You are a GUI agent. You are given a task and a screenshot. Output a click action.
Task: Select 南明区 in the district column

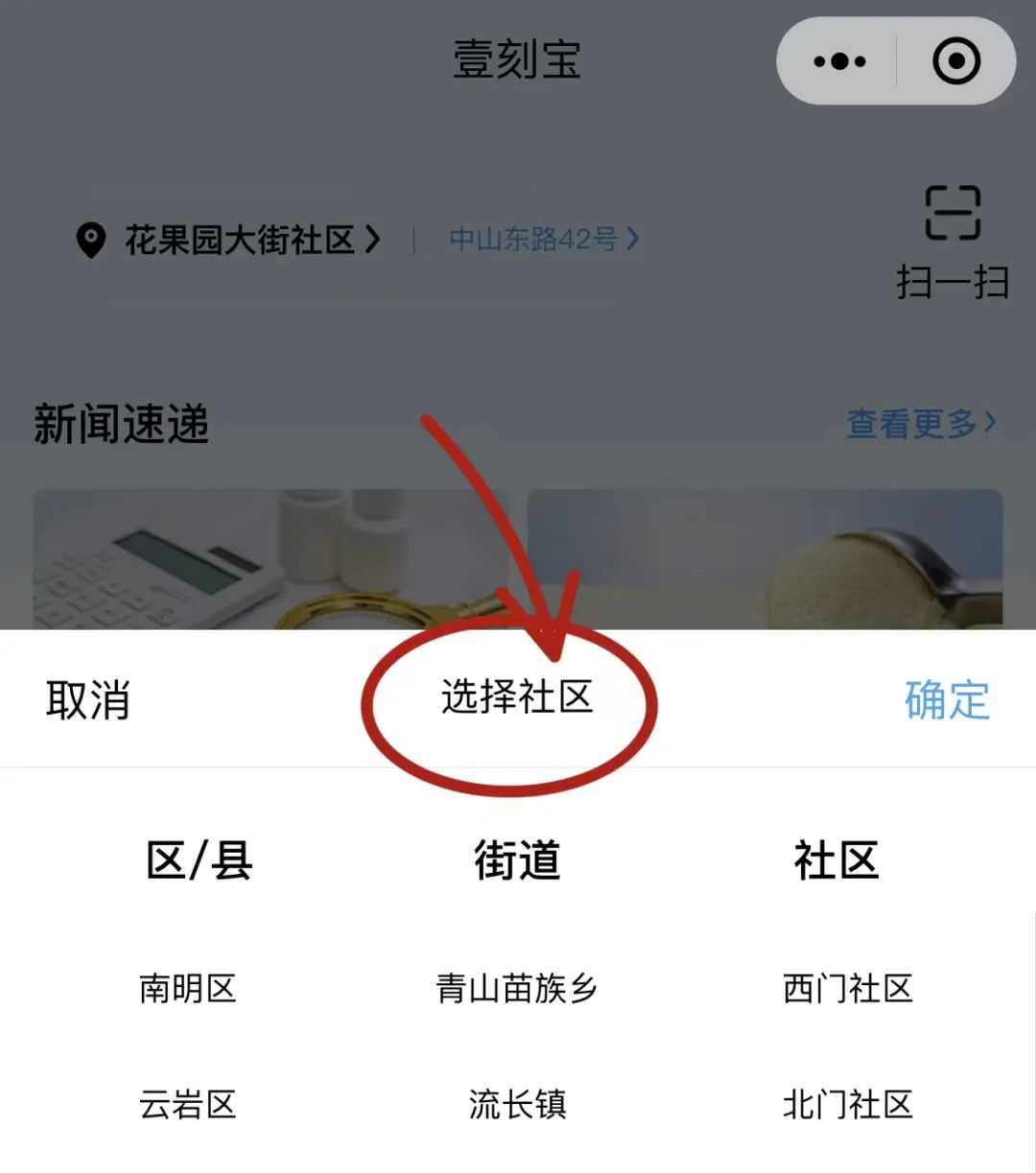click(188, 988)
